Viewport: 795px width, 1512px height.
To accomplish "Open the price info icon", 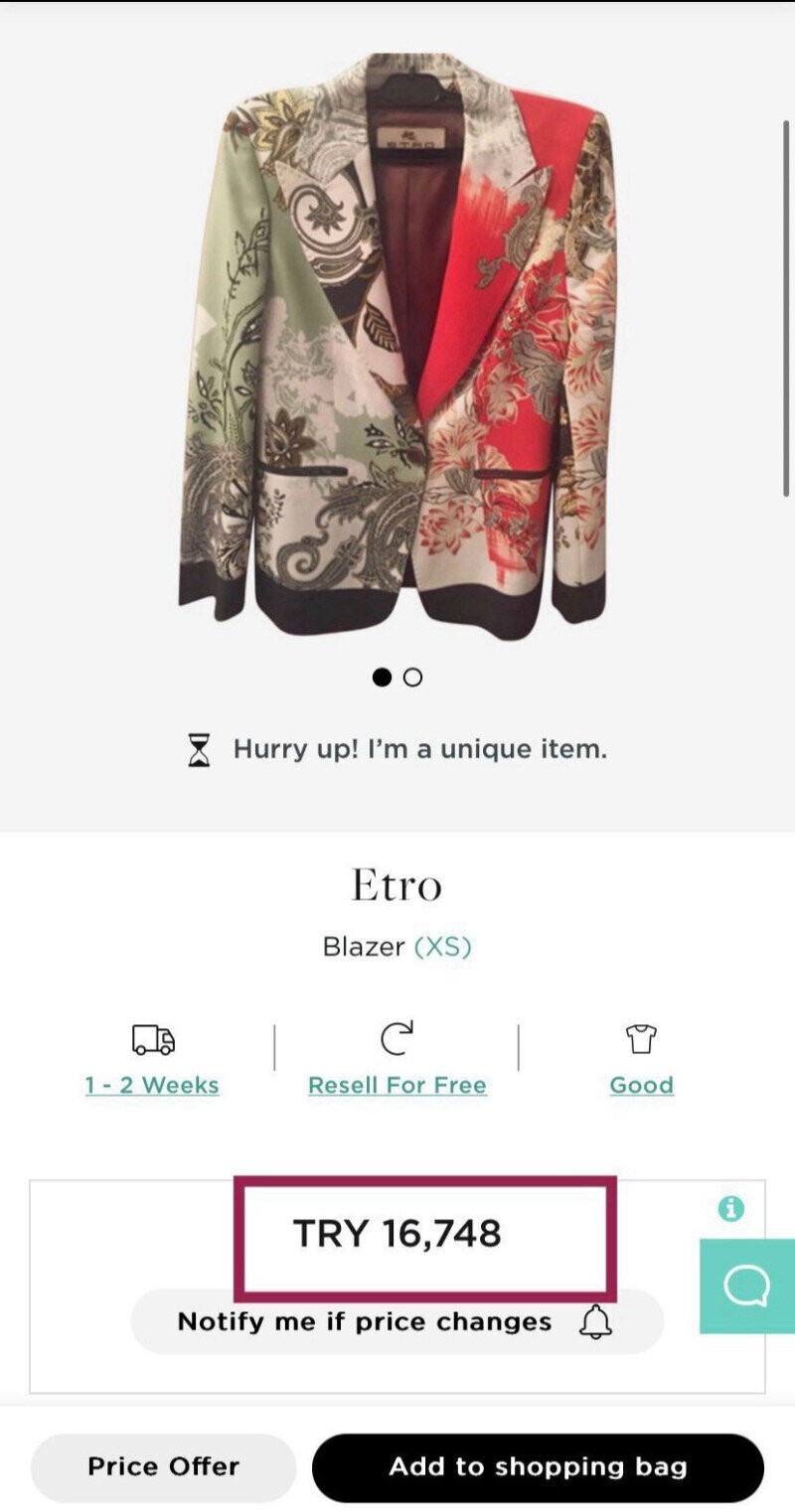I will click(731, 1208).
